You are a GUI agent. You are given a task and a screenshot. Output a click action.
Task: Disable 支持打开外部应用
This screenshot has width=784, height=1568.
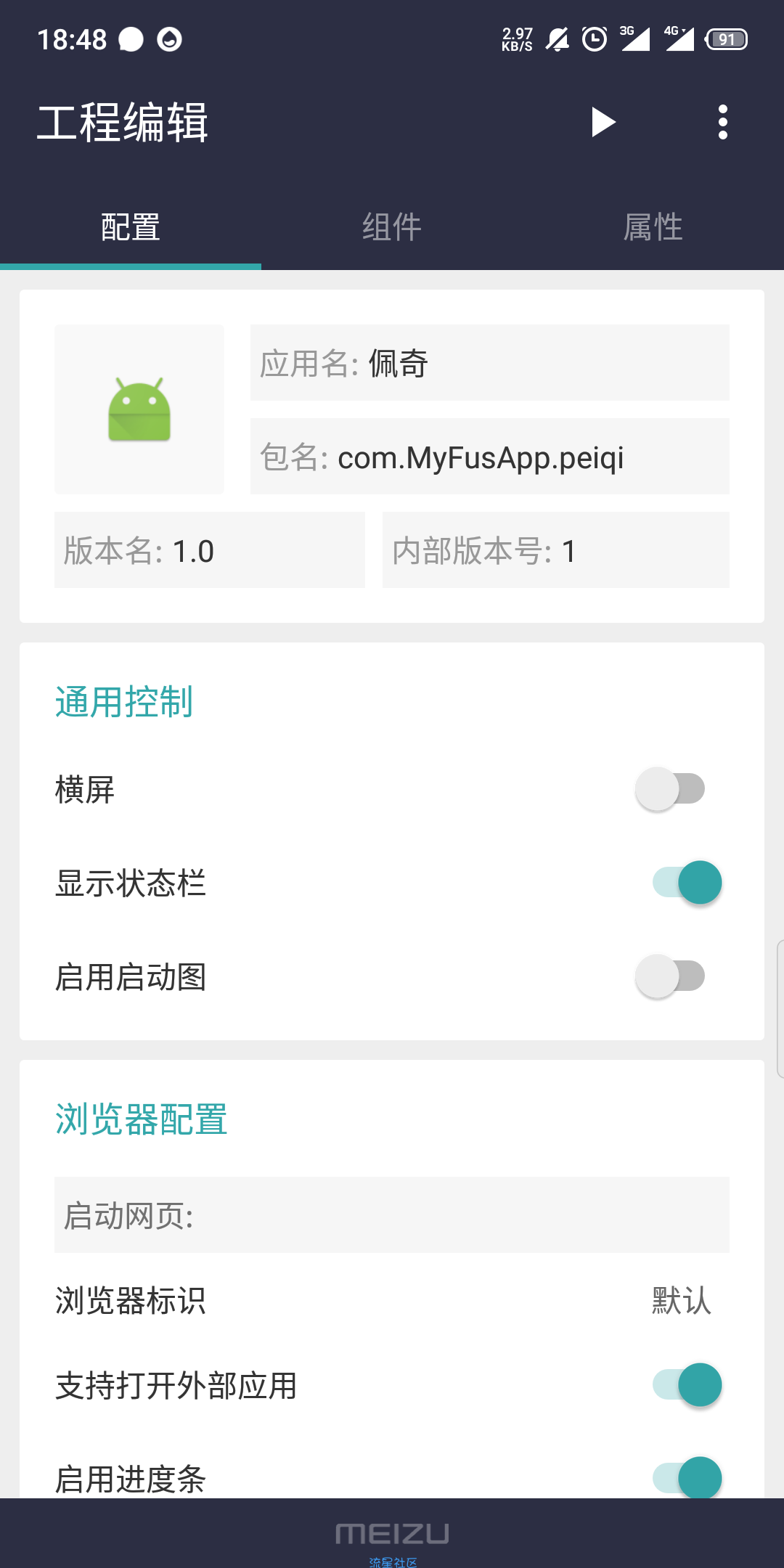pyautogui.click(x=687, y=1385)
